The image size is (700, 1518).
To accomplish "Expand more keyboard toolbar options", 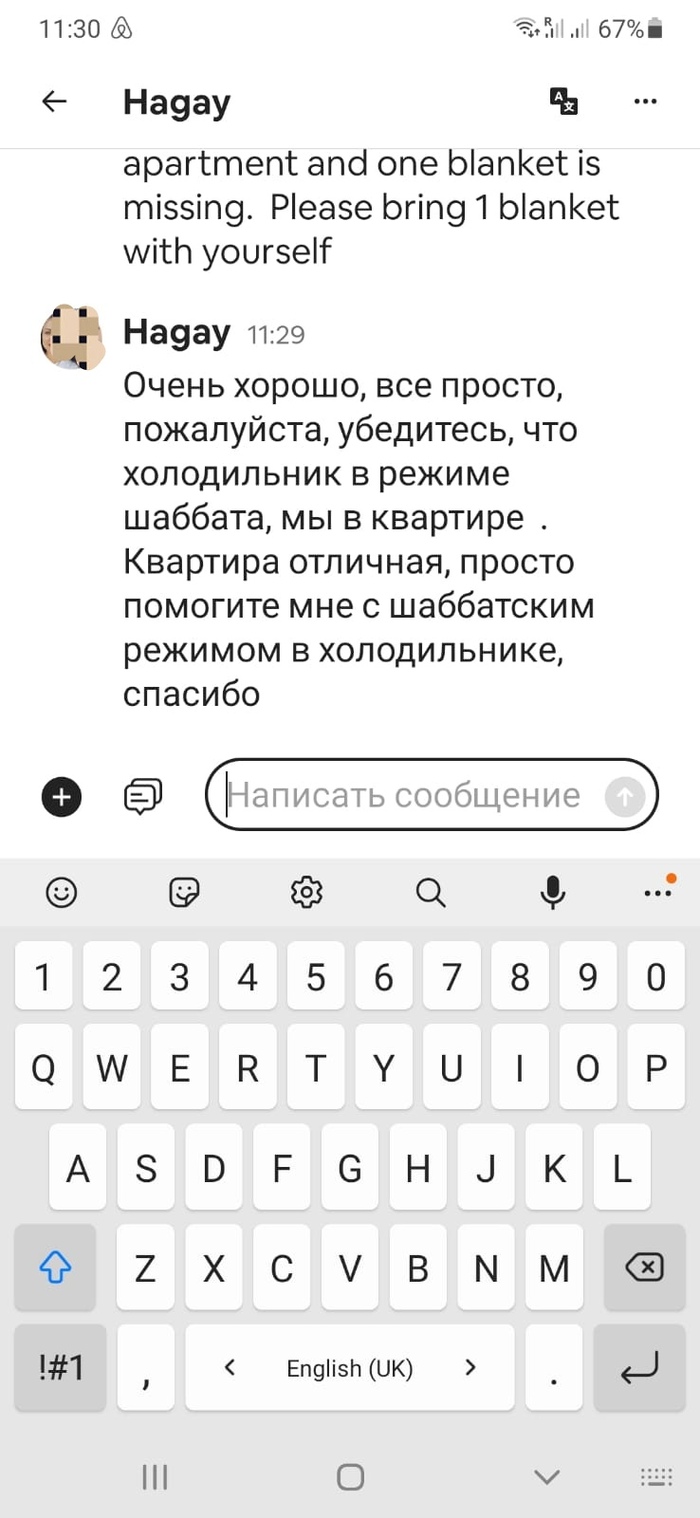I will click(x=657, y=891).
